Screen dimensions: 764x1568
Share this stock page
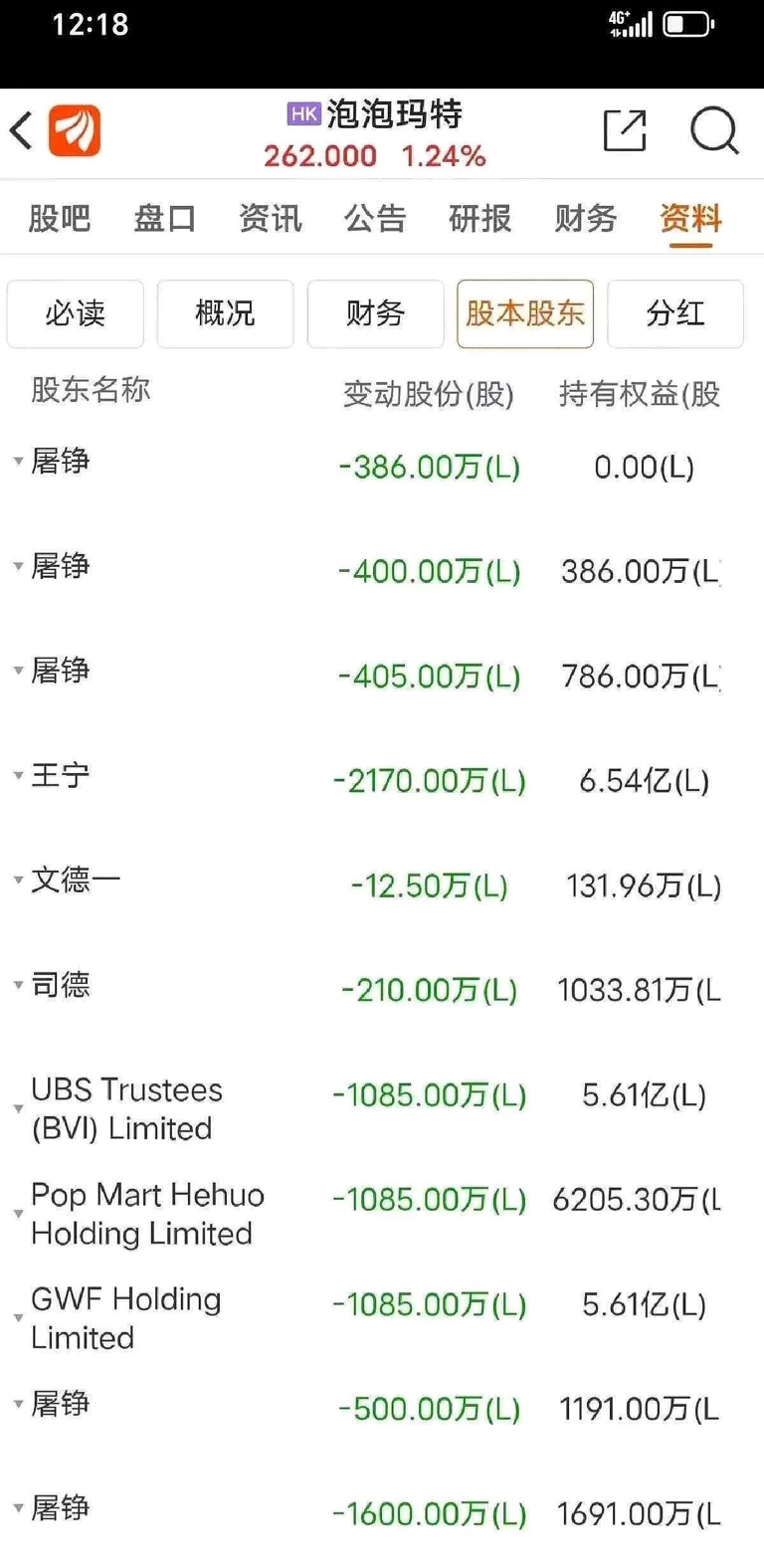coord(625,130)
